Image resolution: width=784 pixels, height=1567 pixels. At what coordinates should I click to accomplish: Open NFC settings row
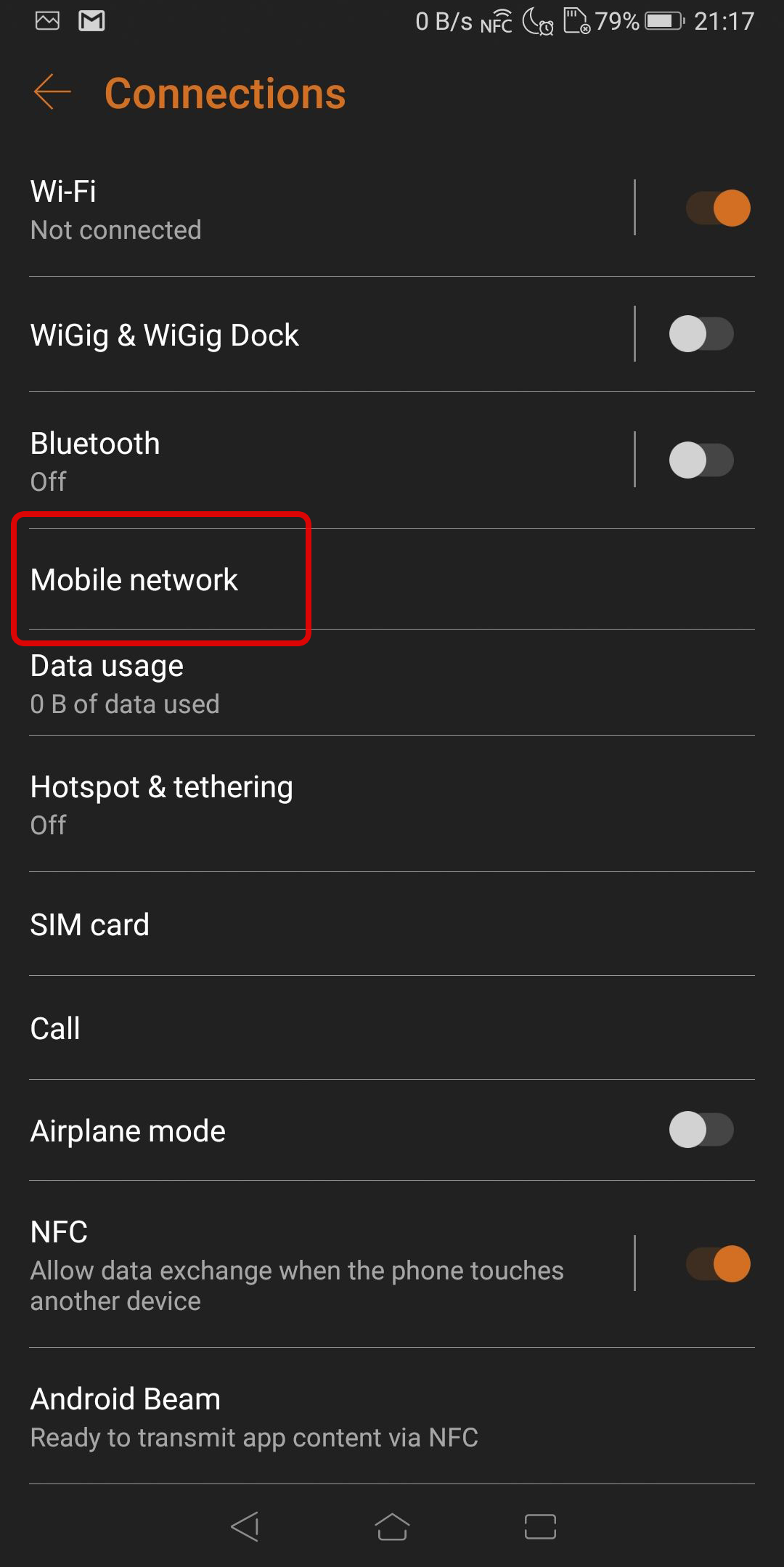pos(331,1264)
